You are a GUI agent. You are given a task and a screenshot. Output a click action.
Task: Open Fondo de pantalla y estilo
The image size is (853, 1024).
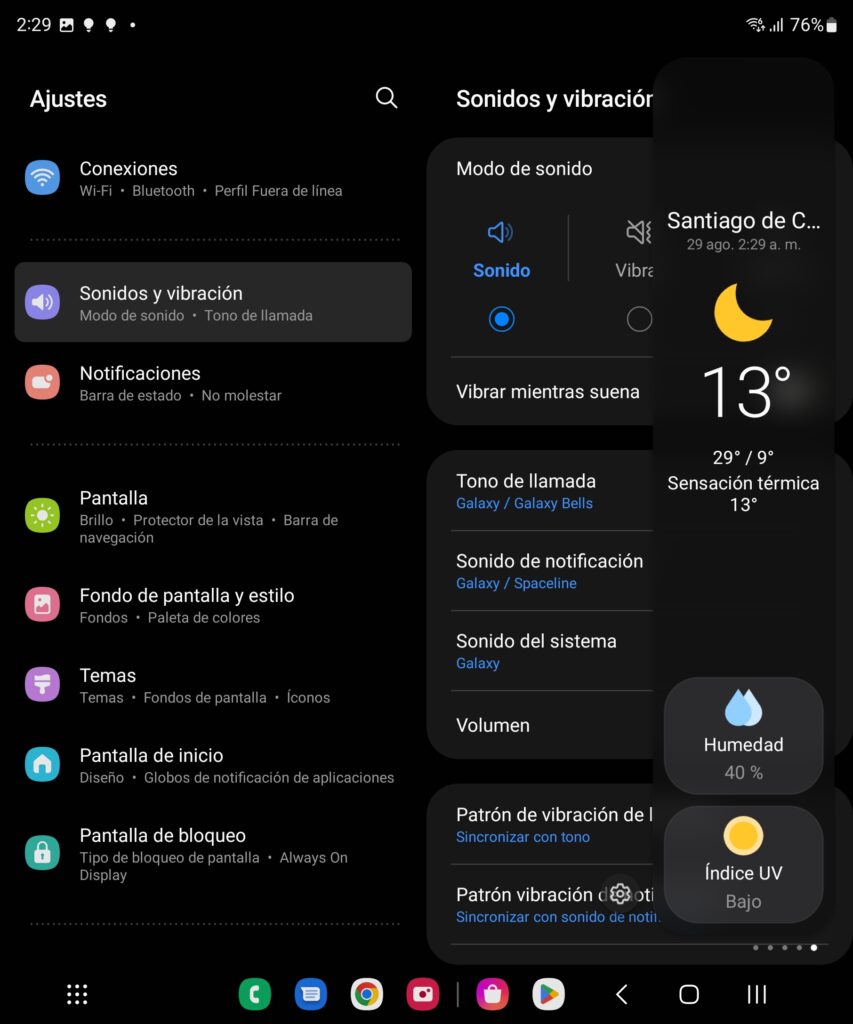point(212,605)
